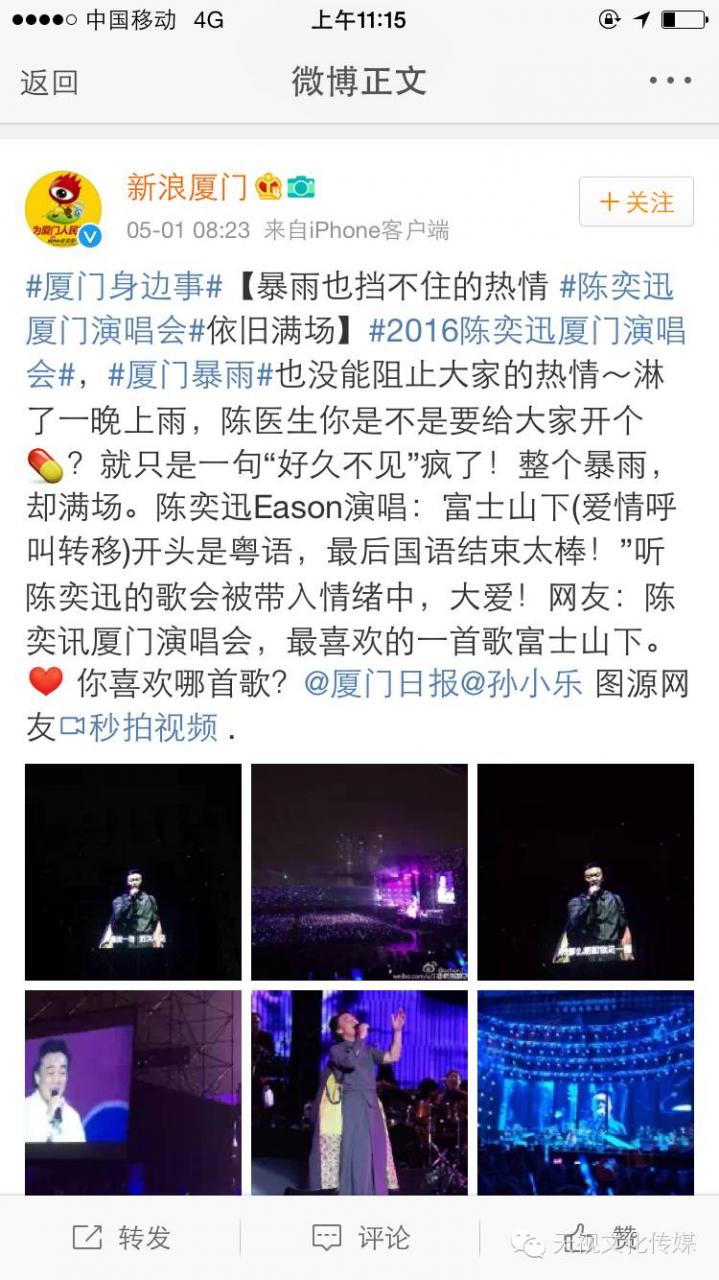View the blue stage lights photo

(x=585, y=1092)
